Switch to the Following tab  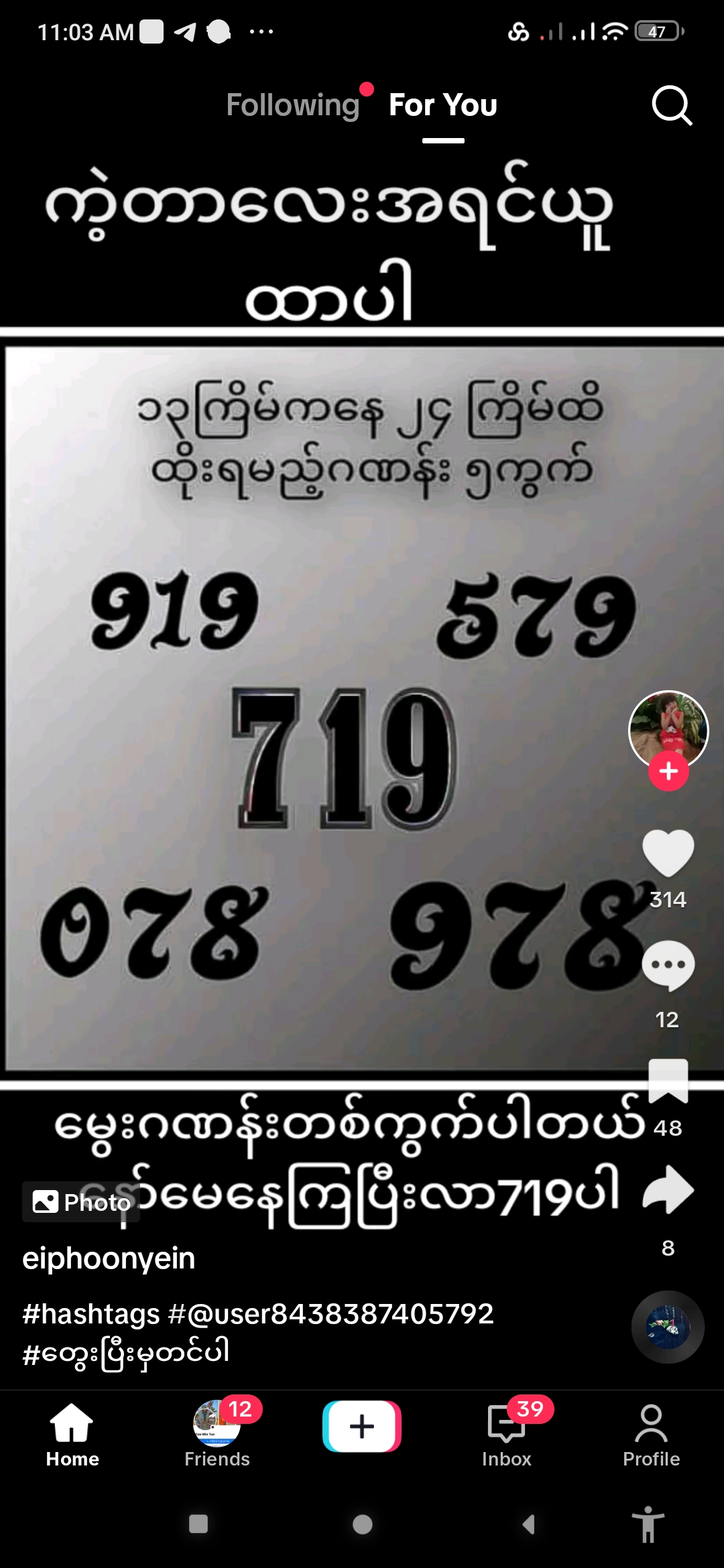tap(293, 105)
